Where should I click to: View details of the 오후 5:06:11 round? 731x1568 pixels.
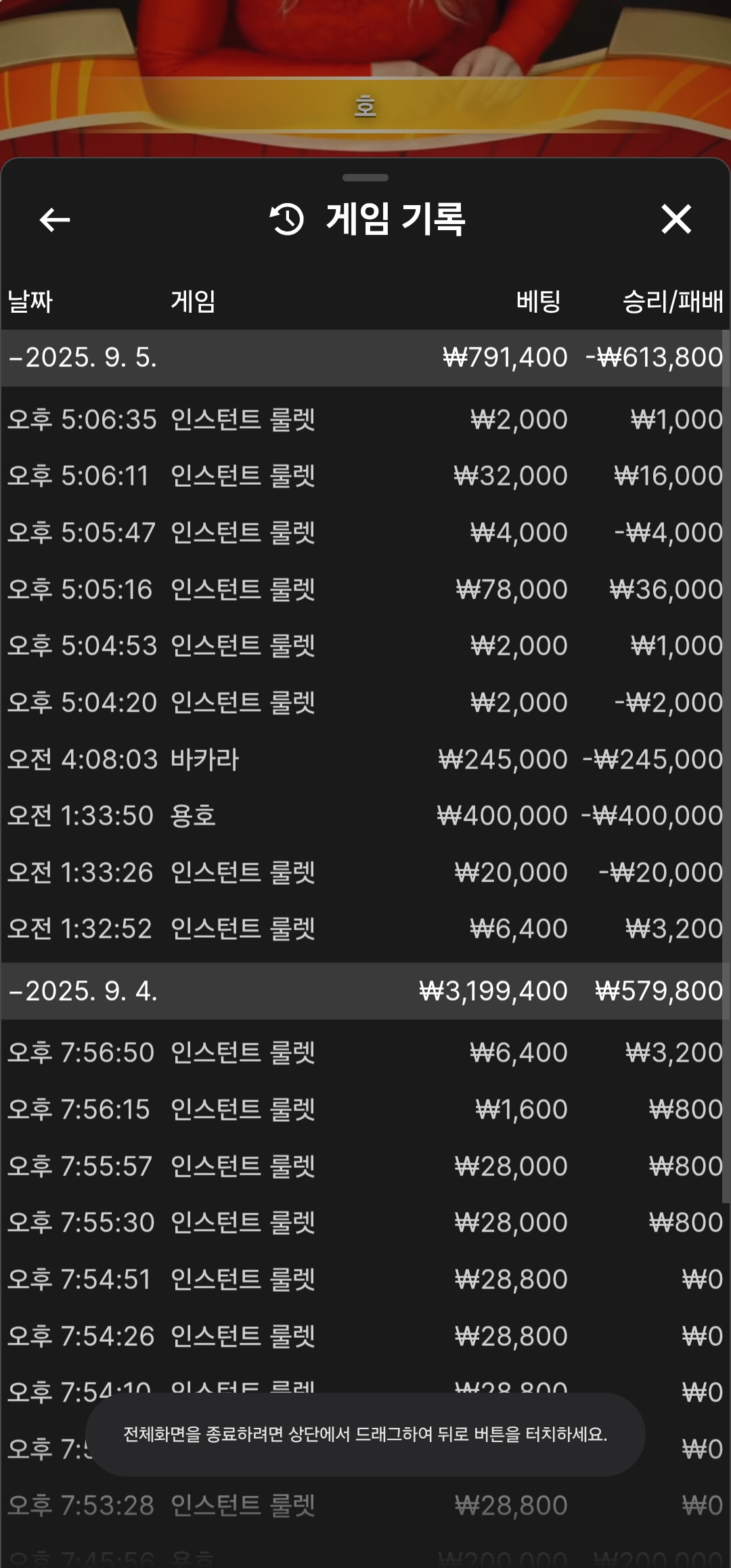pos(365,476)
